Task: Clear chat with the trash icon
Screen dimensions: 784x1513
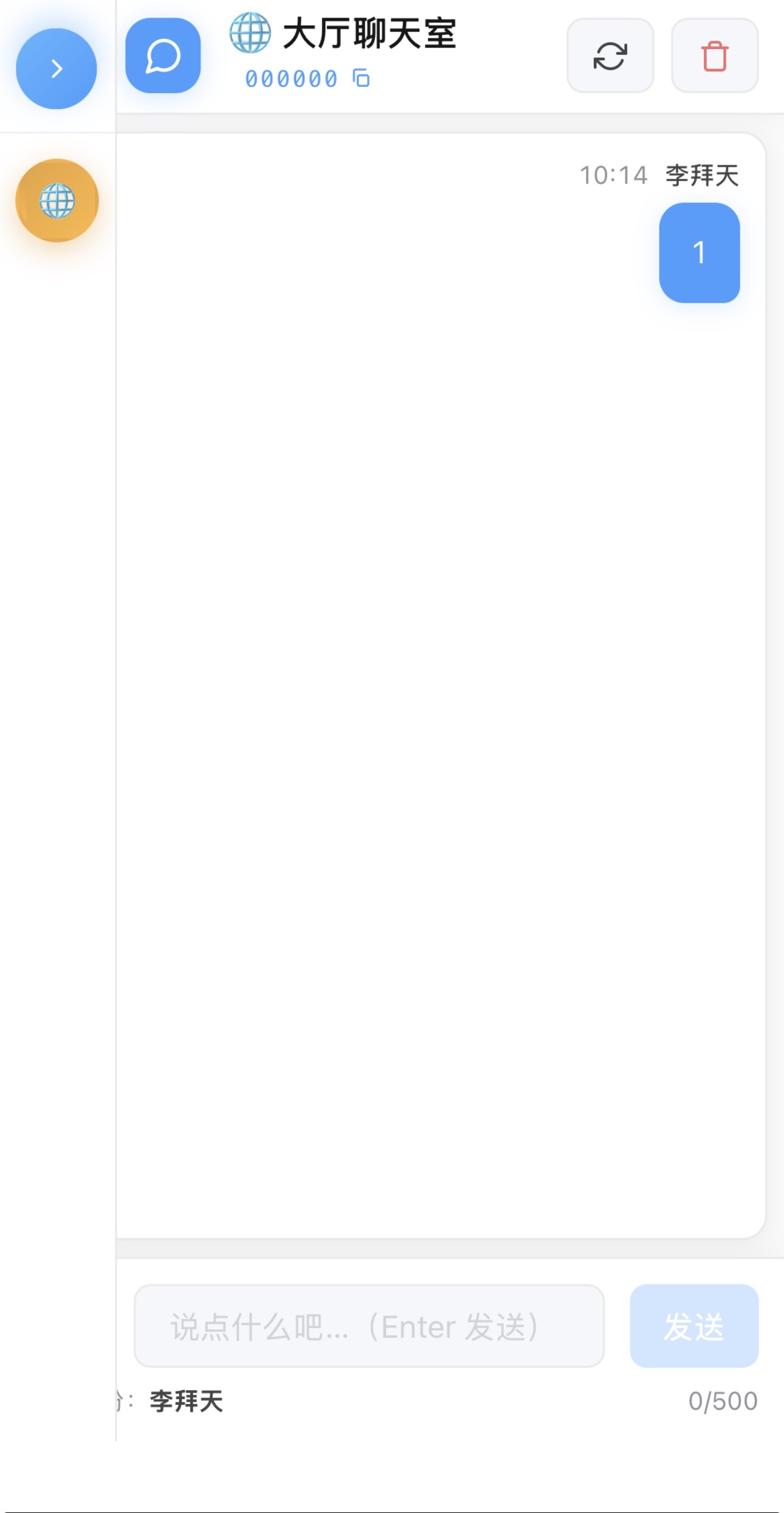Action: point(715,56)
